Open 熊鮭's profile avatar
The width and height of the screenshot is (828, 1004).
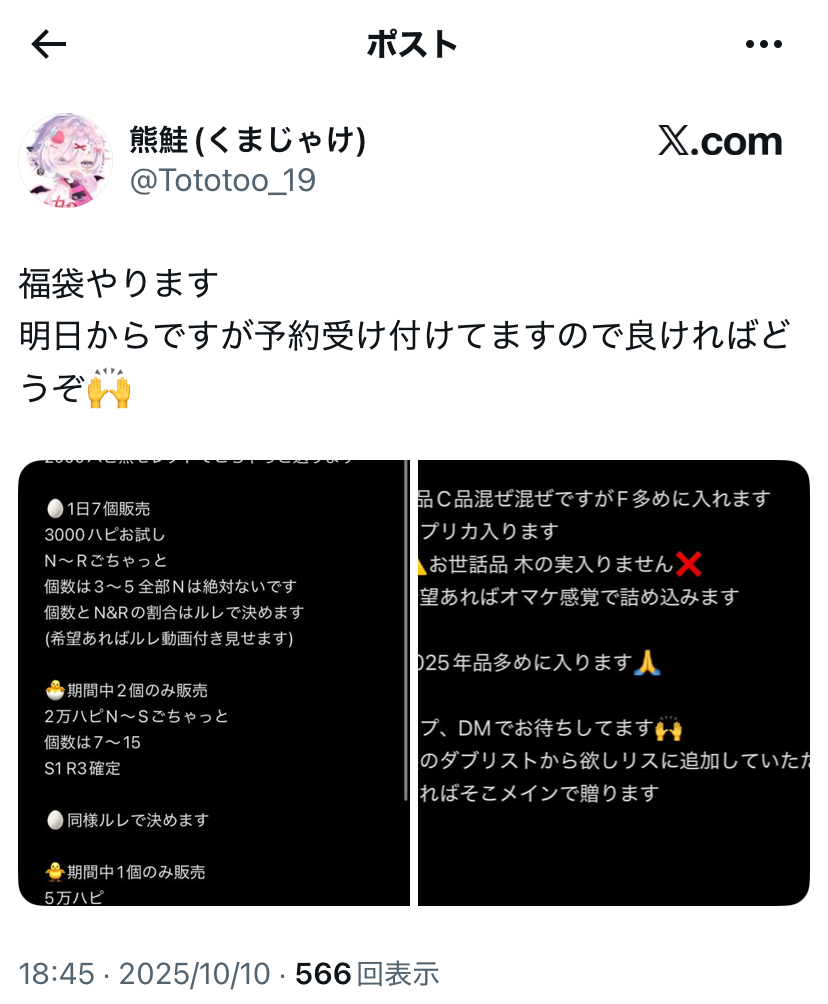(65, 160)
